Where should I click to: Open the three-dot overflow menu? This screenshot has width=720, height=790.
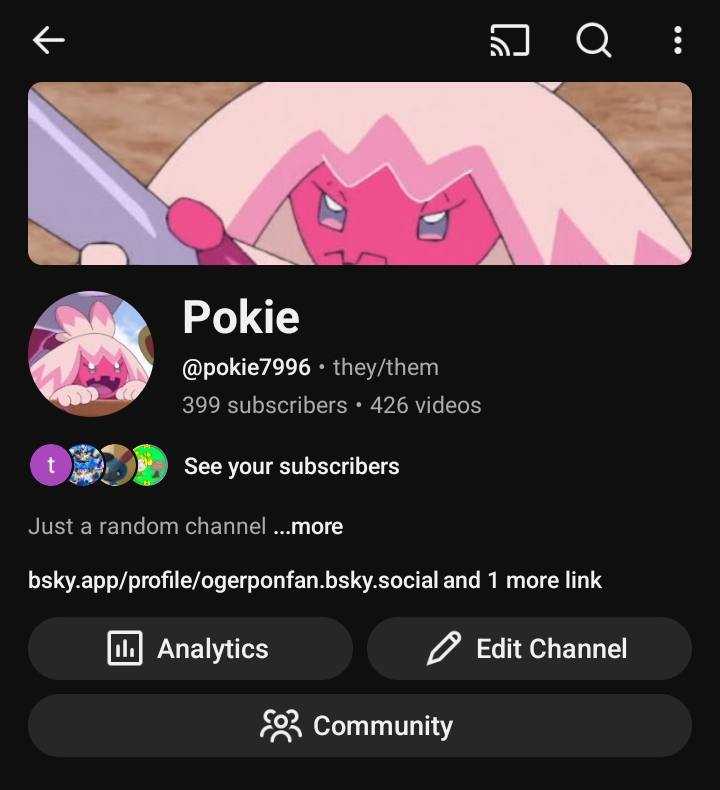click(x=678, y=40)
